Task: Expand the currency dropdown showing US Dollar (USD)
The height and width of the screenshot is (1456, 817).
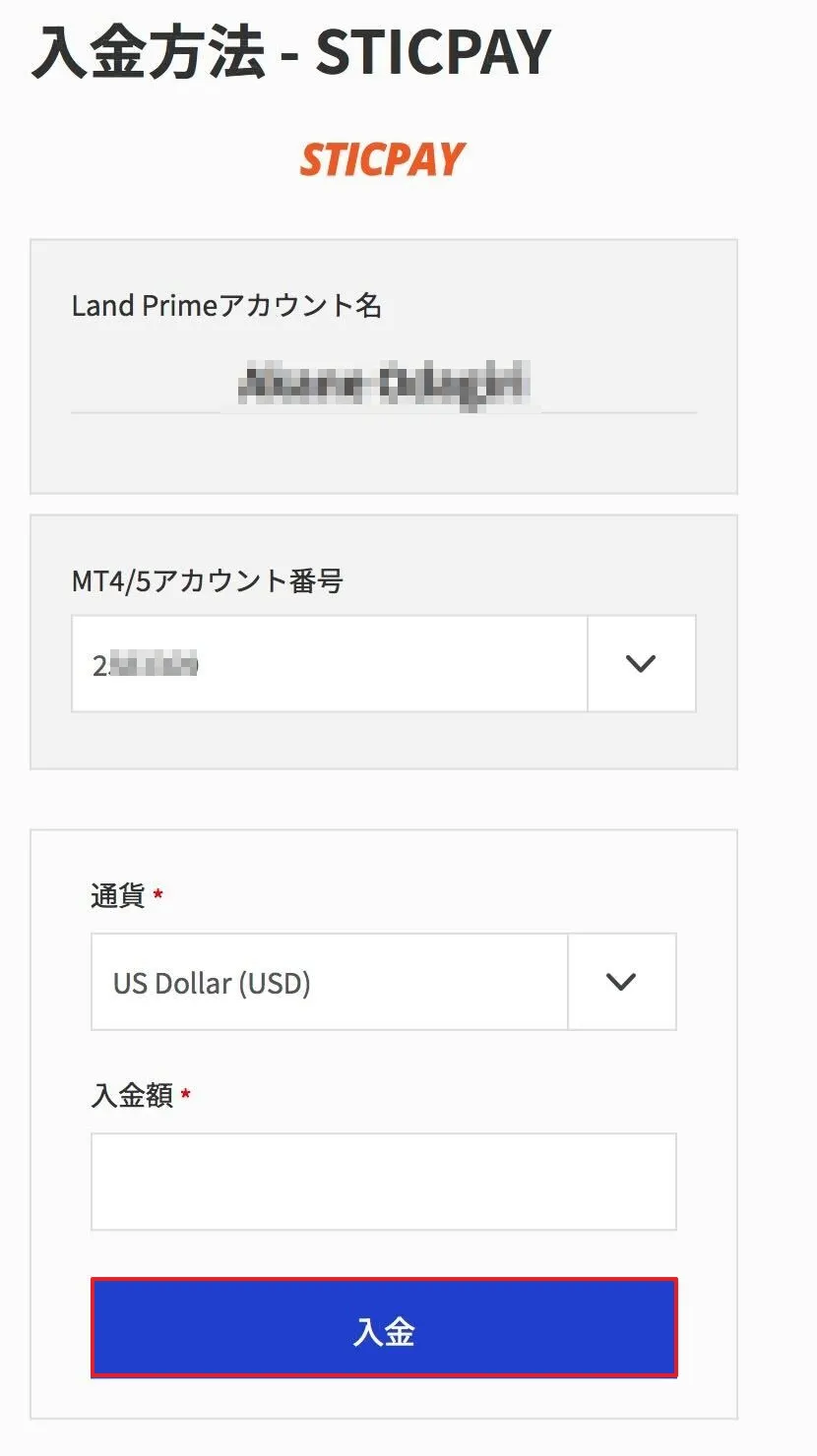Action: point(621,982)
